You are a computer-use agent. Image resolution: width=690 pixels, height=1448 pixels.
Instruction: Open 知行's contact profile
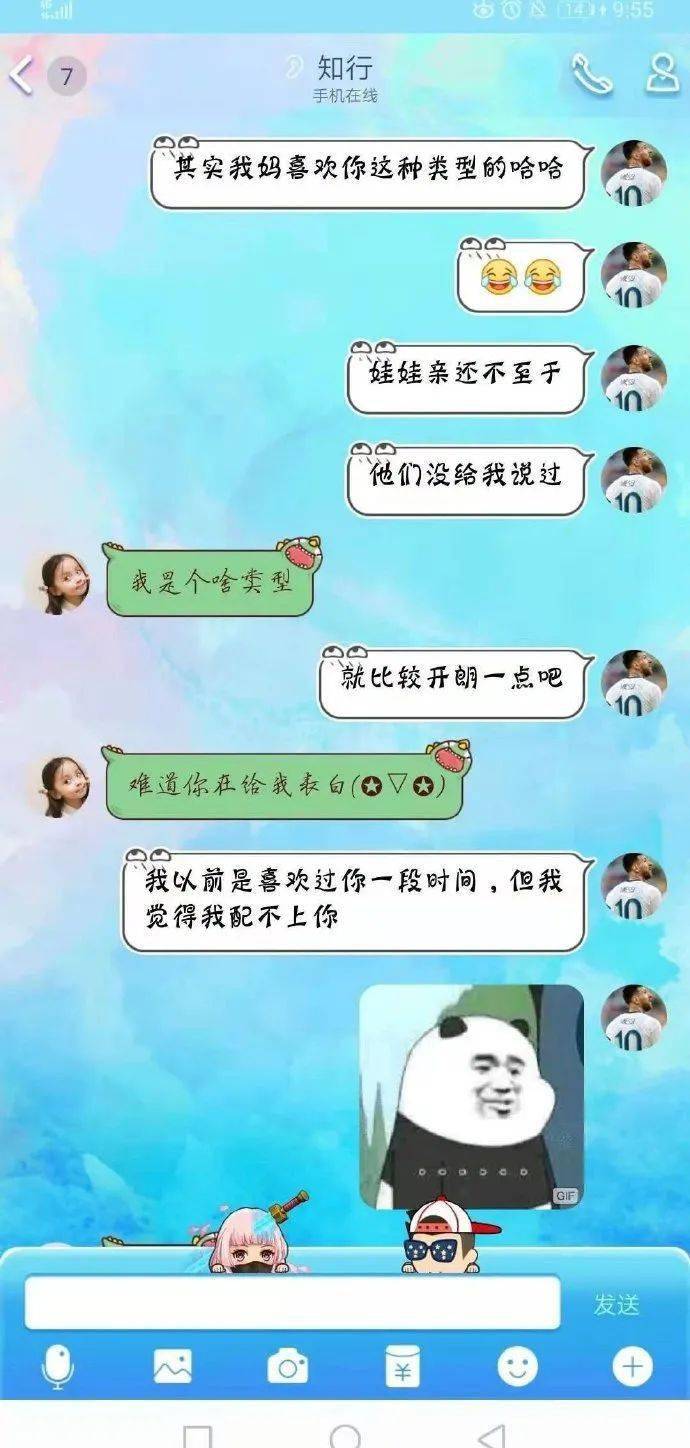coord(662,74)
